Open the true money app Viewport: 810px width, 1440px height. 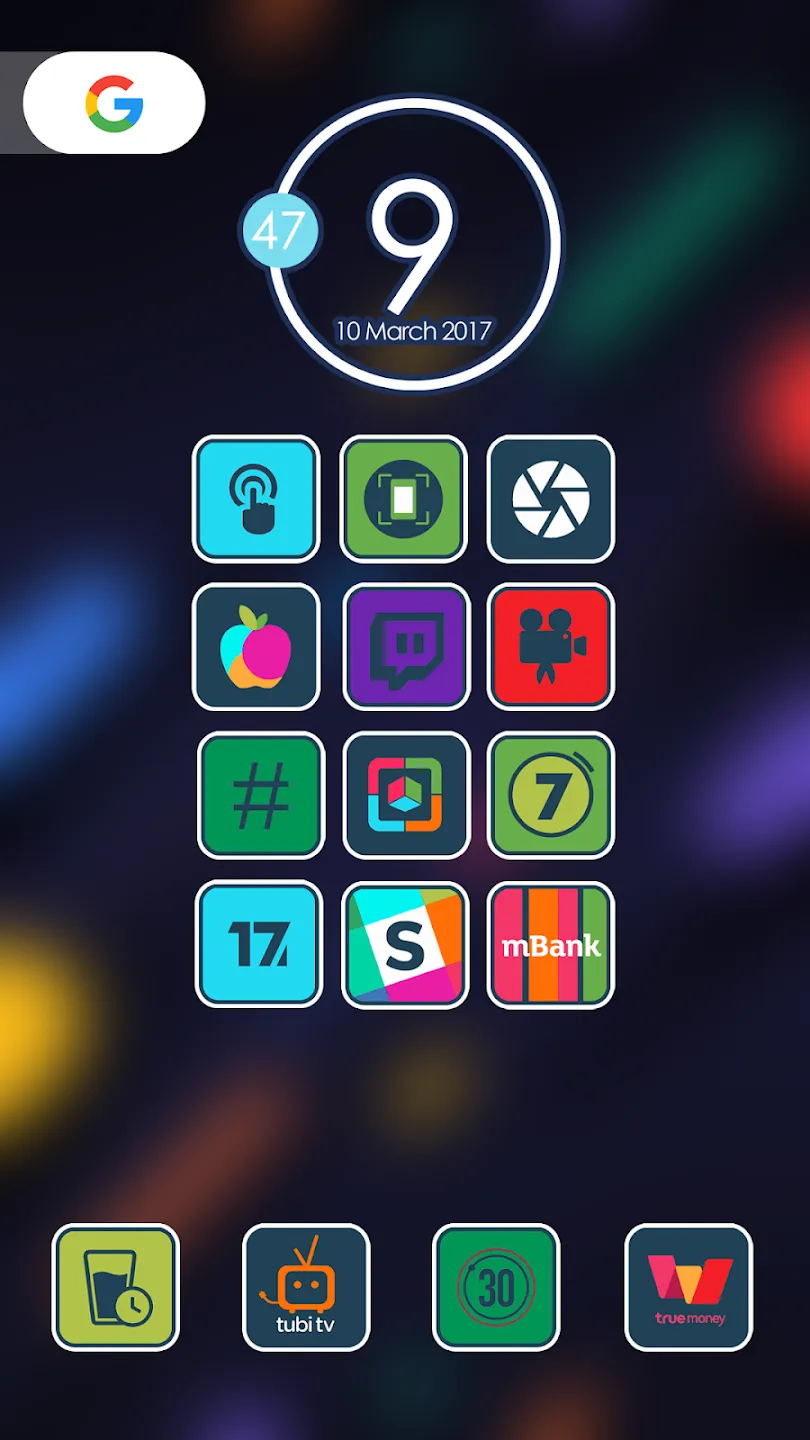tap(688, 1287)
